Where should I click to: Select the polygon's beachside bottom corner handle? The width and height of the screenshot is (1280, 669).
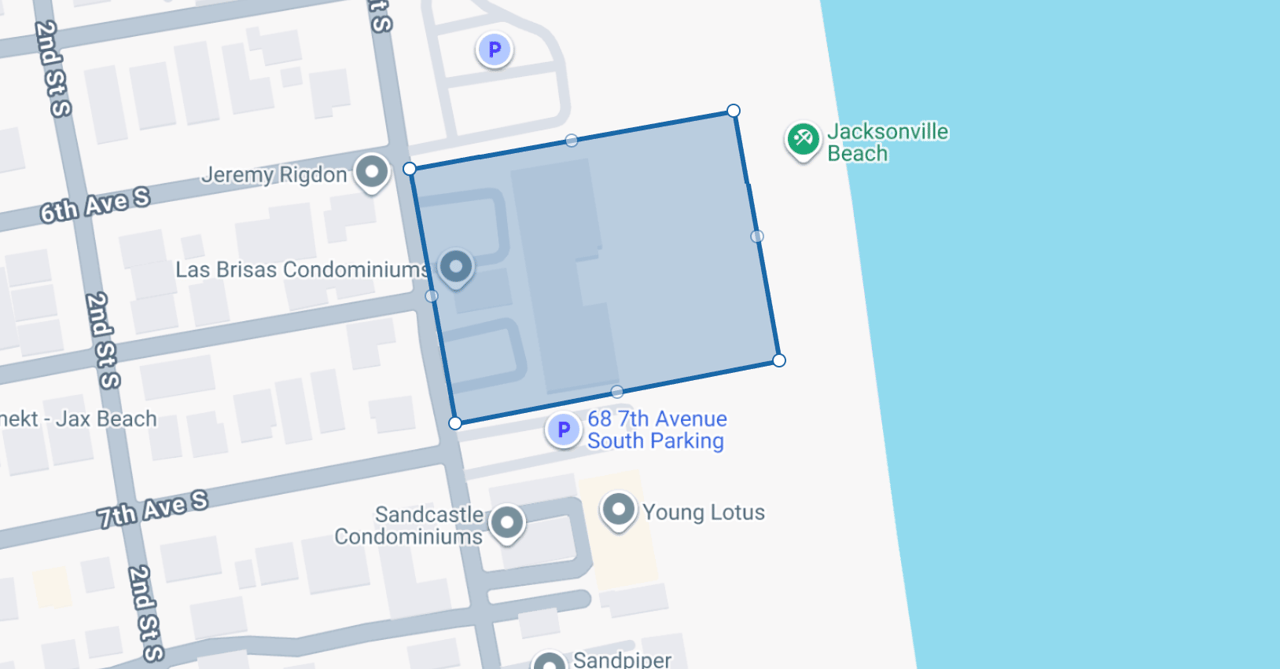coord(779,360)
